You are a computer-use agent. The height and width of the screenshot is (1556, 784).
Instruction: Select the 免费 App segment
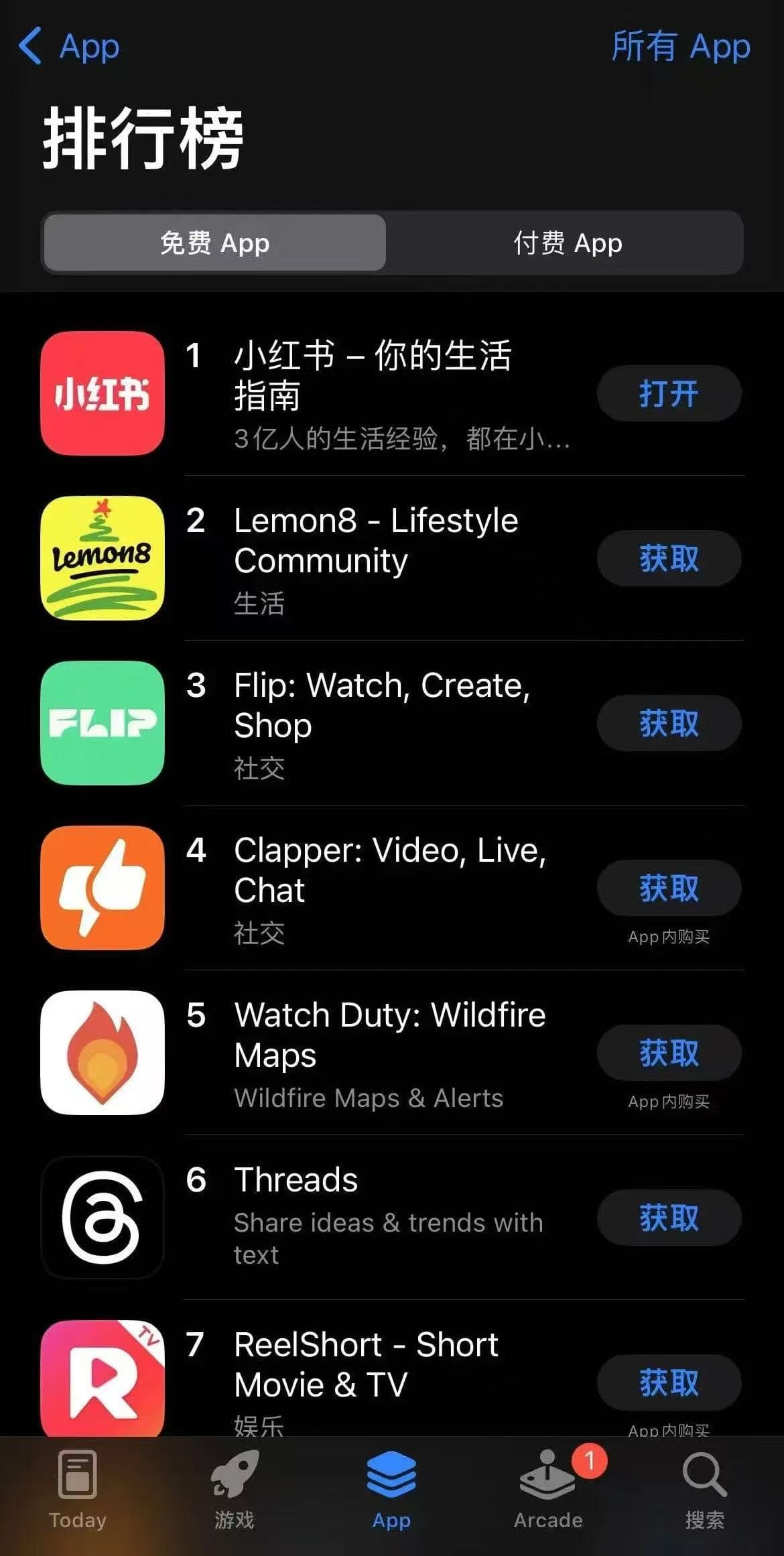(215, 243)
